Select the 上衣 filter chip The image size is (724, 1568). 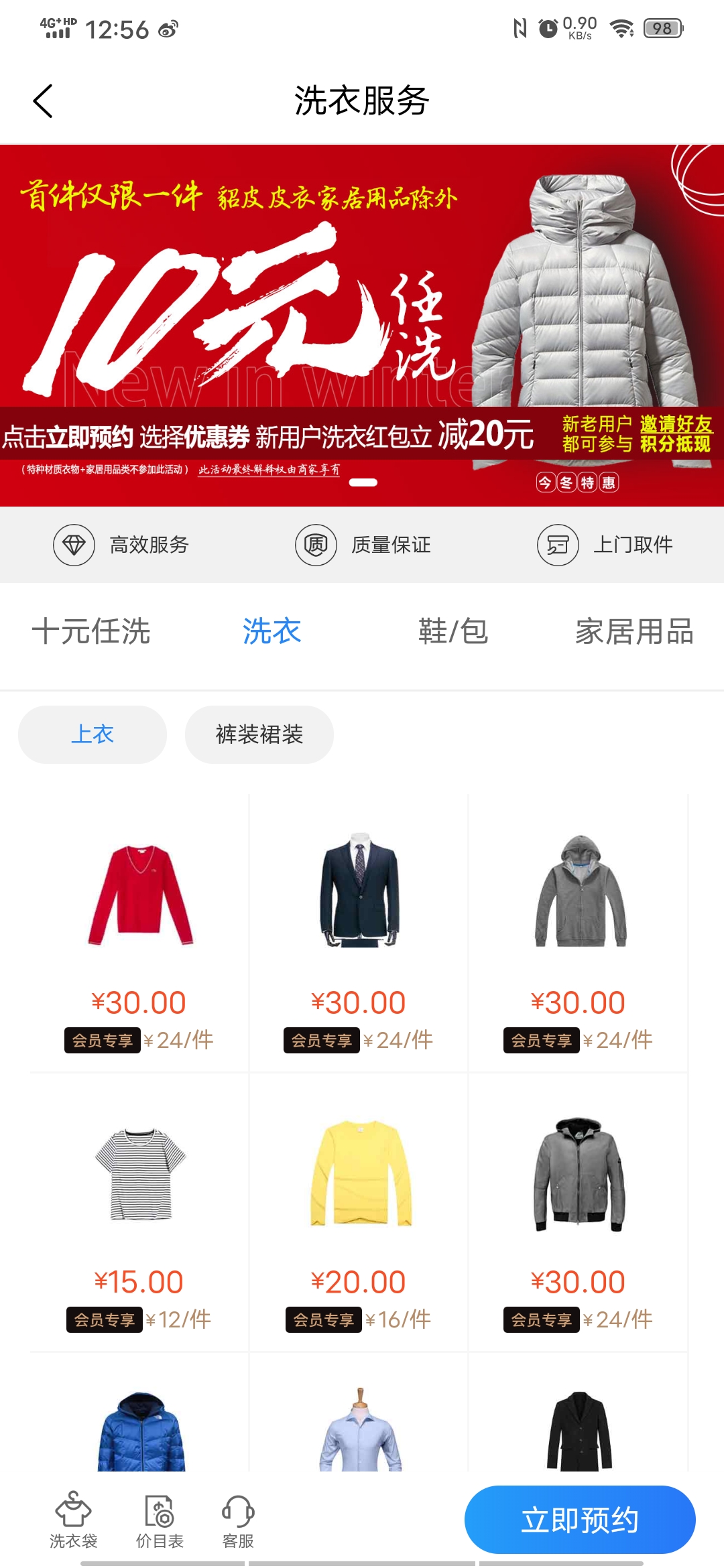coord(93,734)
